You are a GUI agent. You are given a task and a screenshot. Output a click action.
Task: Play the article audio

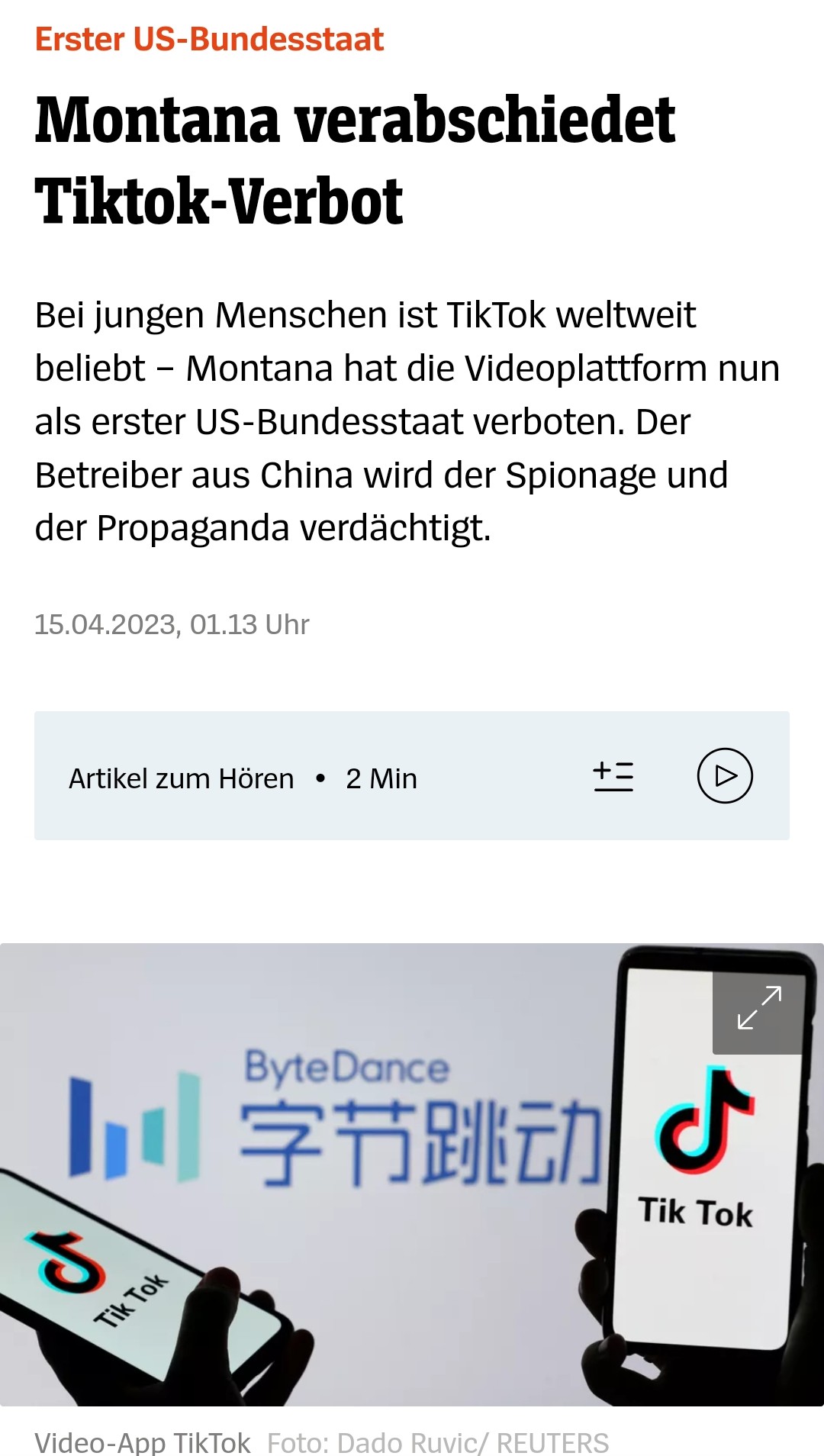[x=725, y=775]
